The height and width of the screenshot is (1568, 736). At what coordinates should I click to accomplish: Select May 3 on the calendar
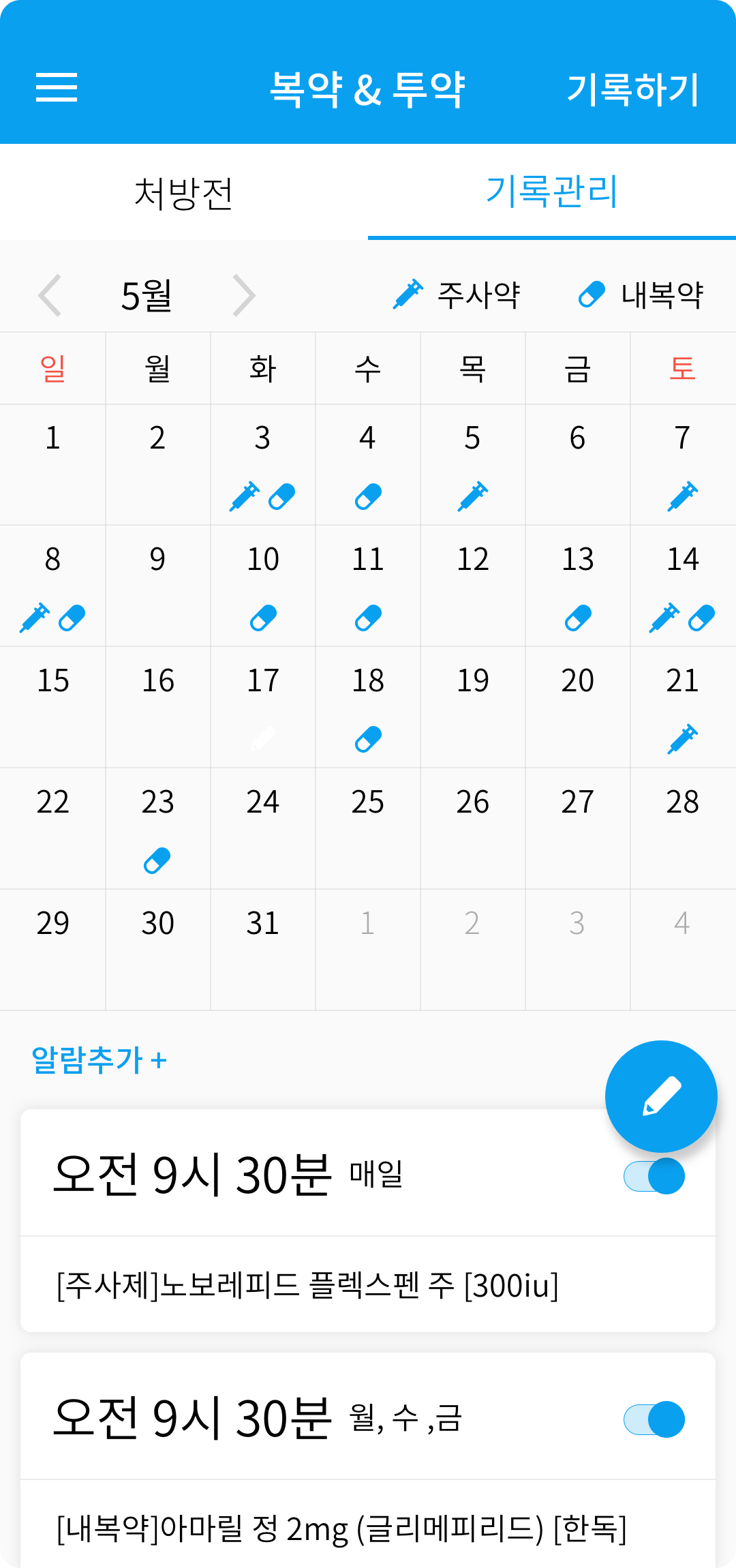[262, 464]
